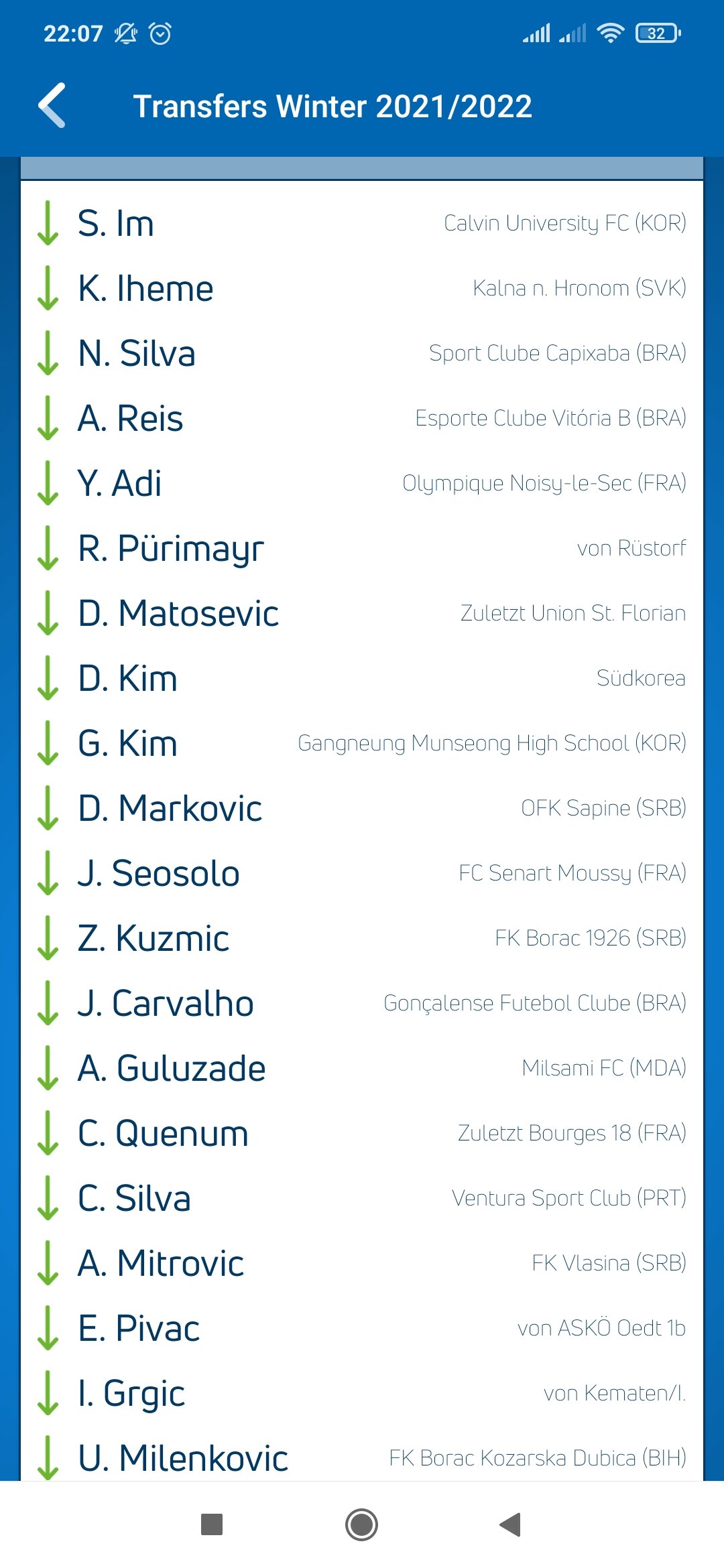The height and width of the screenshot is (1568, 724).
Task: Select N. Silva from Sport Clube Capixaba
Action: point(362,353)
